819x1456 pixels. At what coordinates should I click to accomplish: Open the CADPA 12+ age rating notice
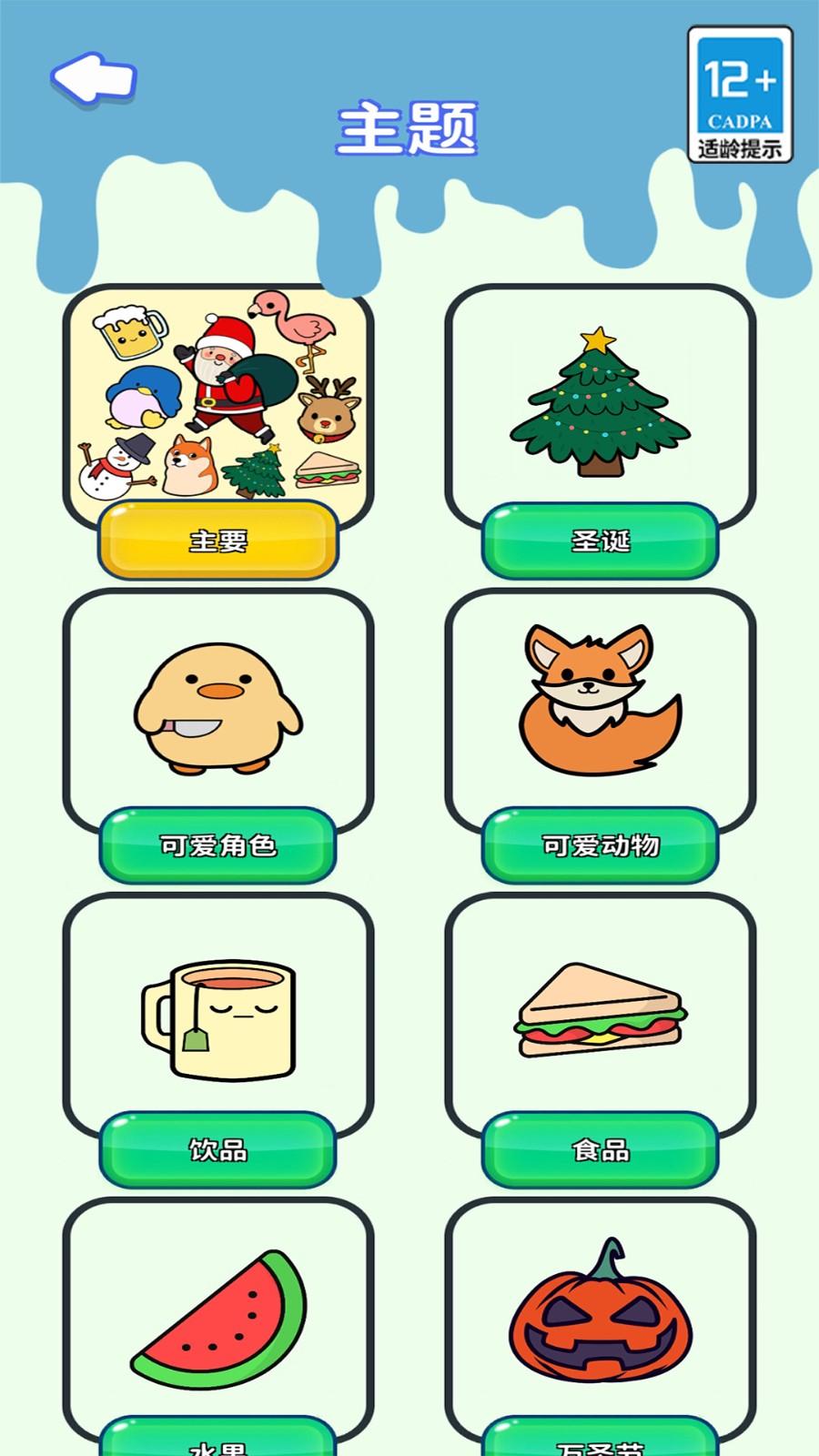tap(740, 95)
